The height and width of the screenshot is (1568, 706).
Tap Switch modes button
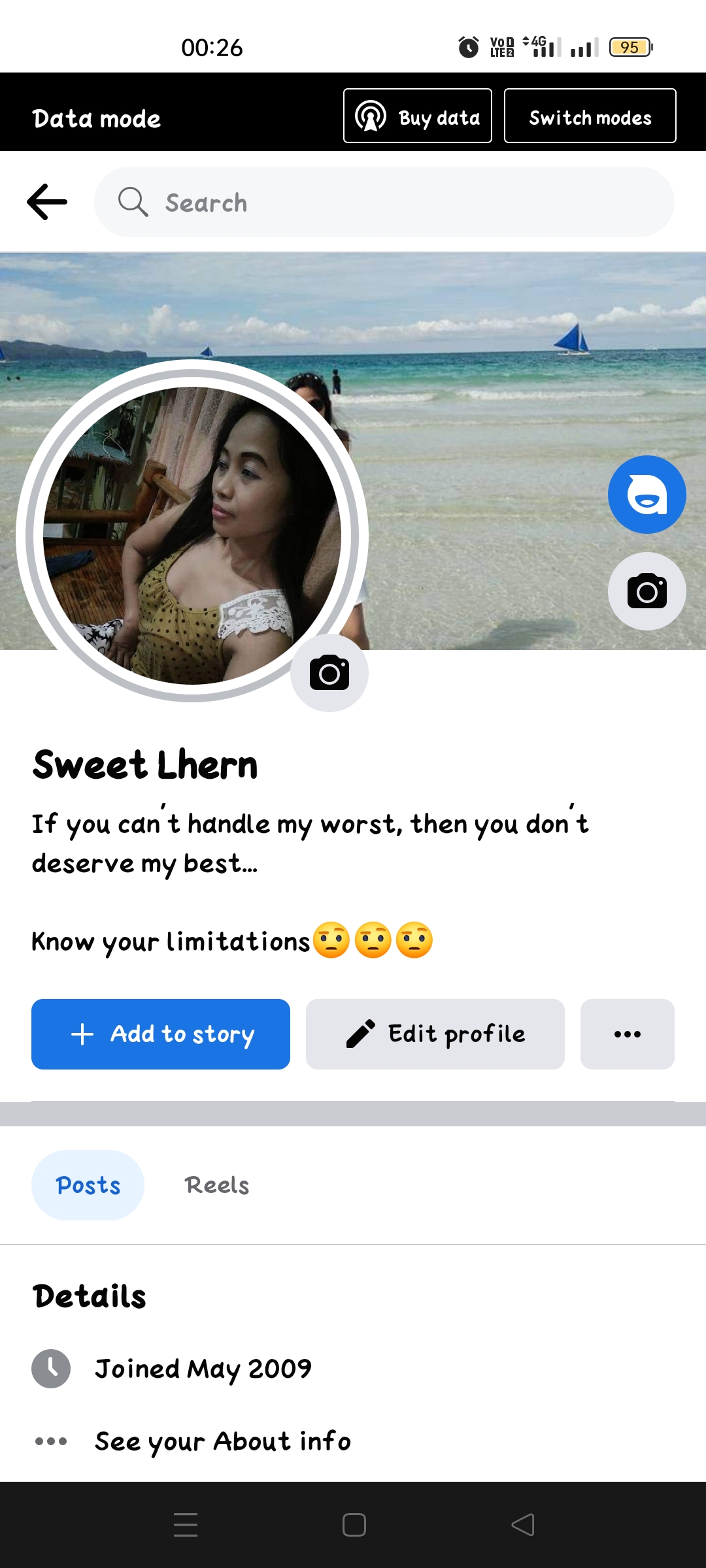coord(590,116)
